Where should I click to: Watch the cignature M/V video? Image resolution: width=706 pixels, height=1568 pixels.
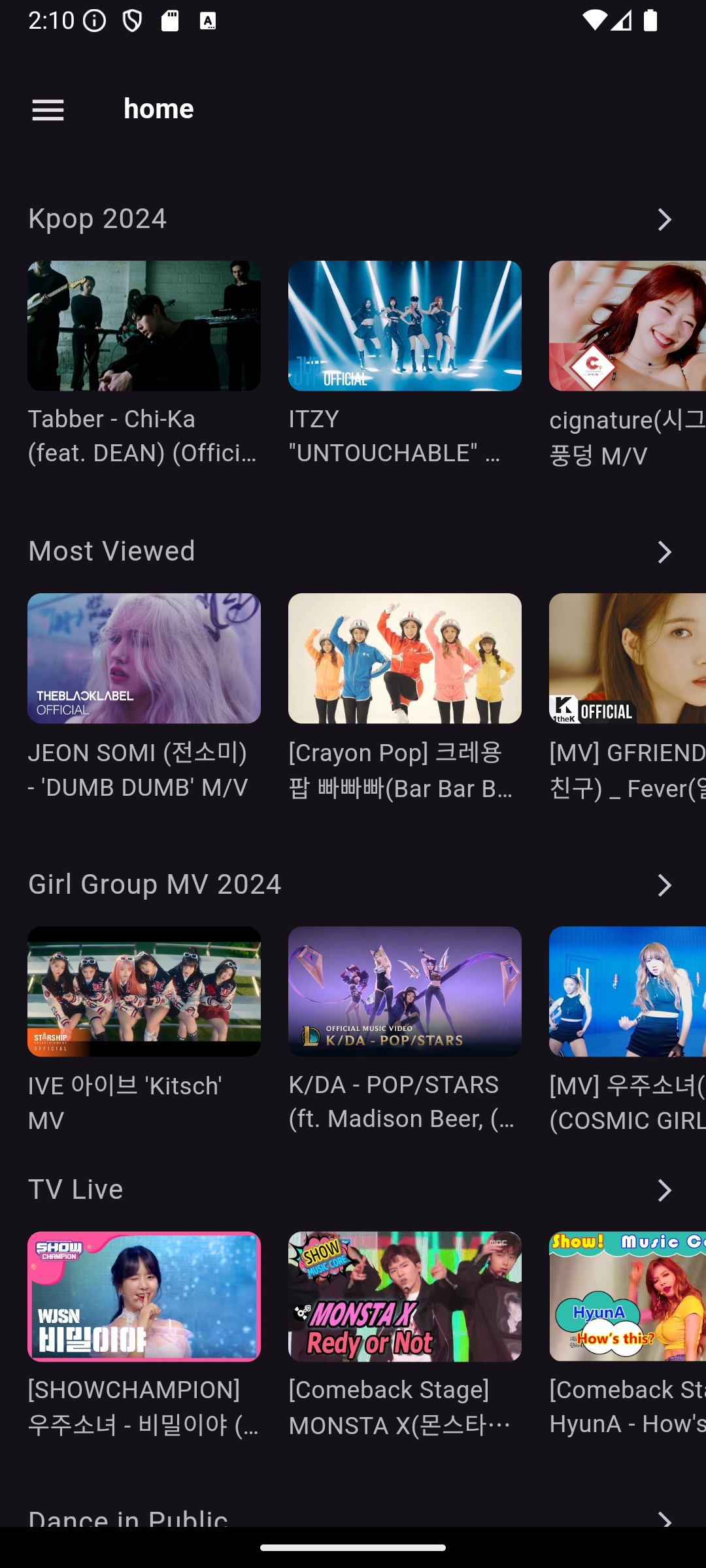pos(628,326)
